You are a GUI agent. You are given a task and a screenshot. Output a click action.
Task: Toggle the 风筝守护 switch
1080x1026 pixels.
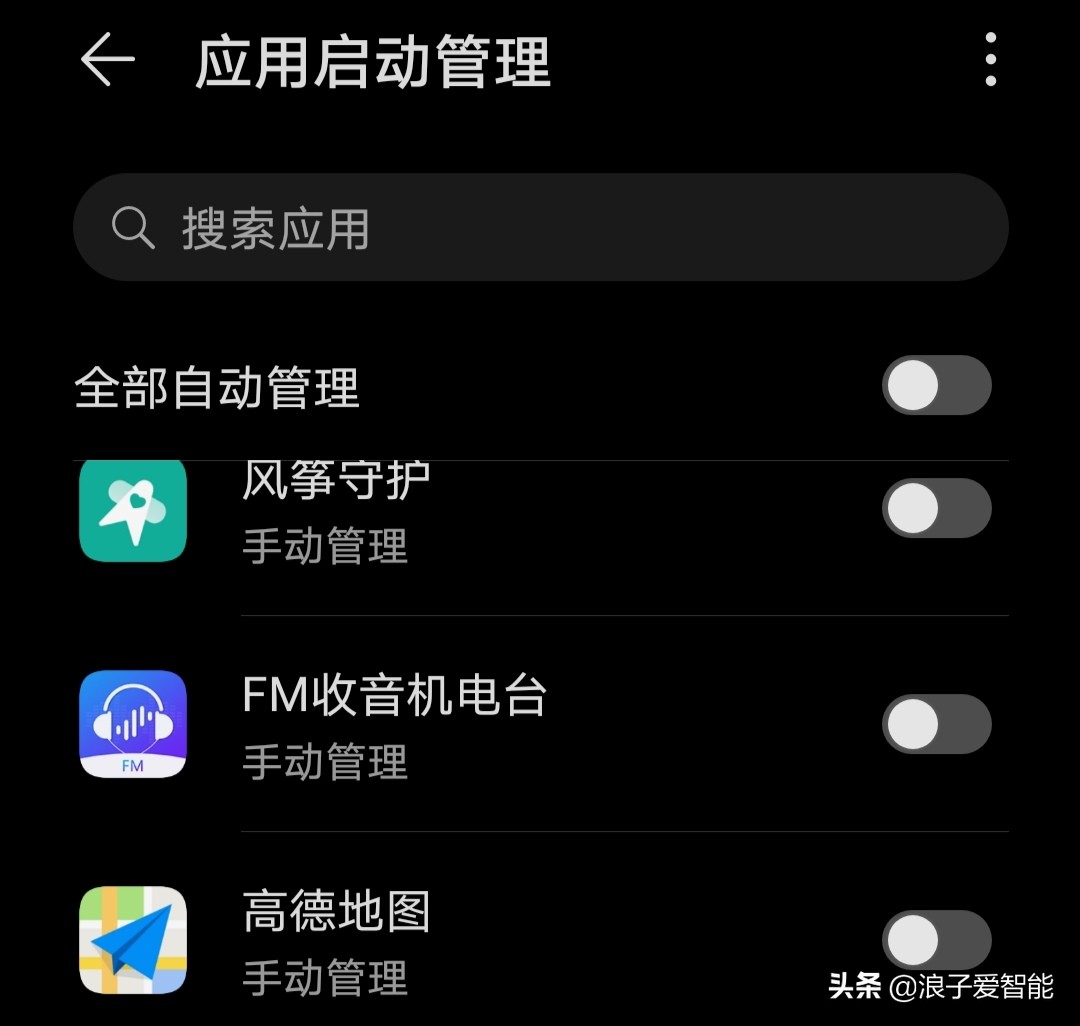(936, 509)
